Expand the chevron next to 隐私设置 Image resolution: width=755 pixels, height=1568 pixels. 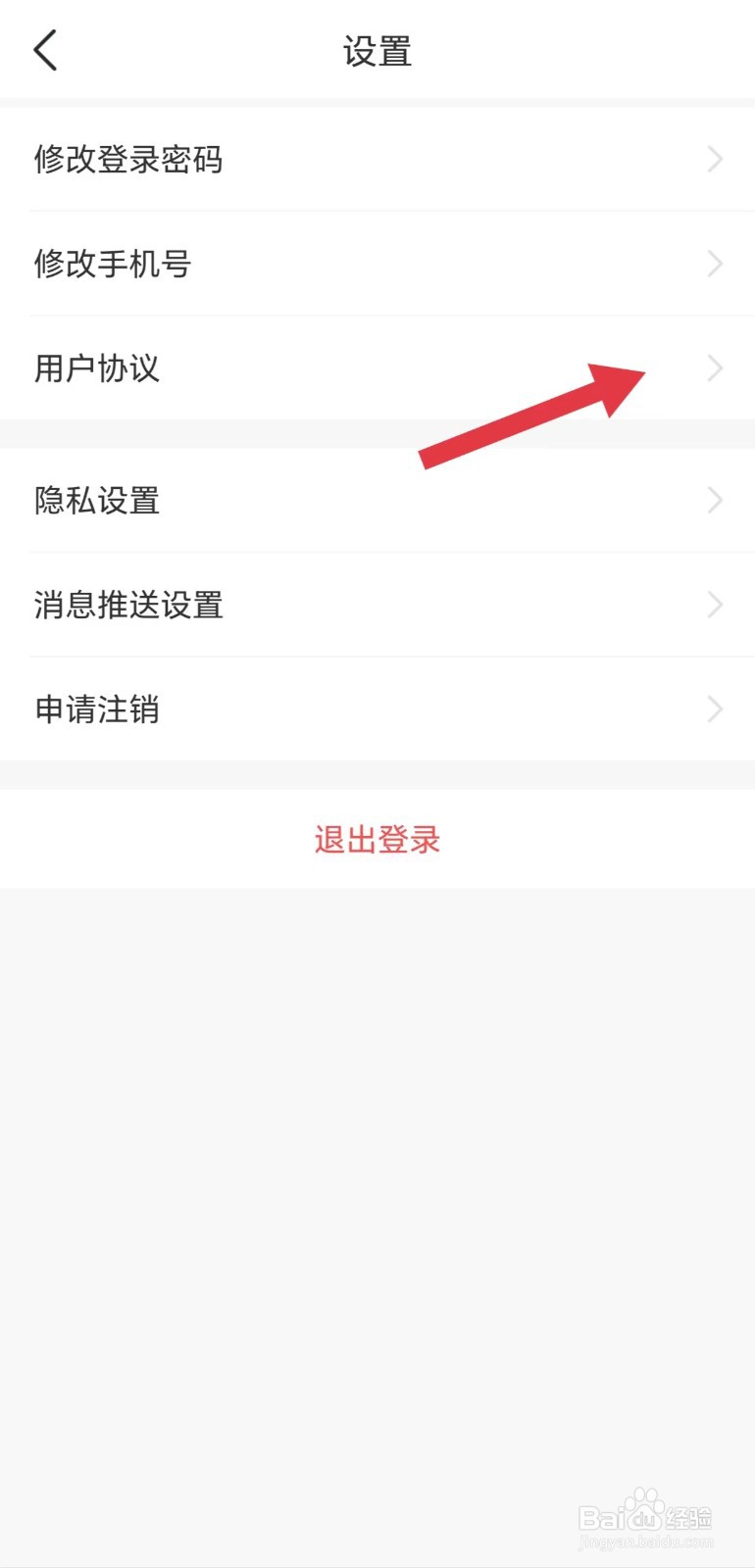pos(715,501)
